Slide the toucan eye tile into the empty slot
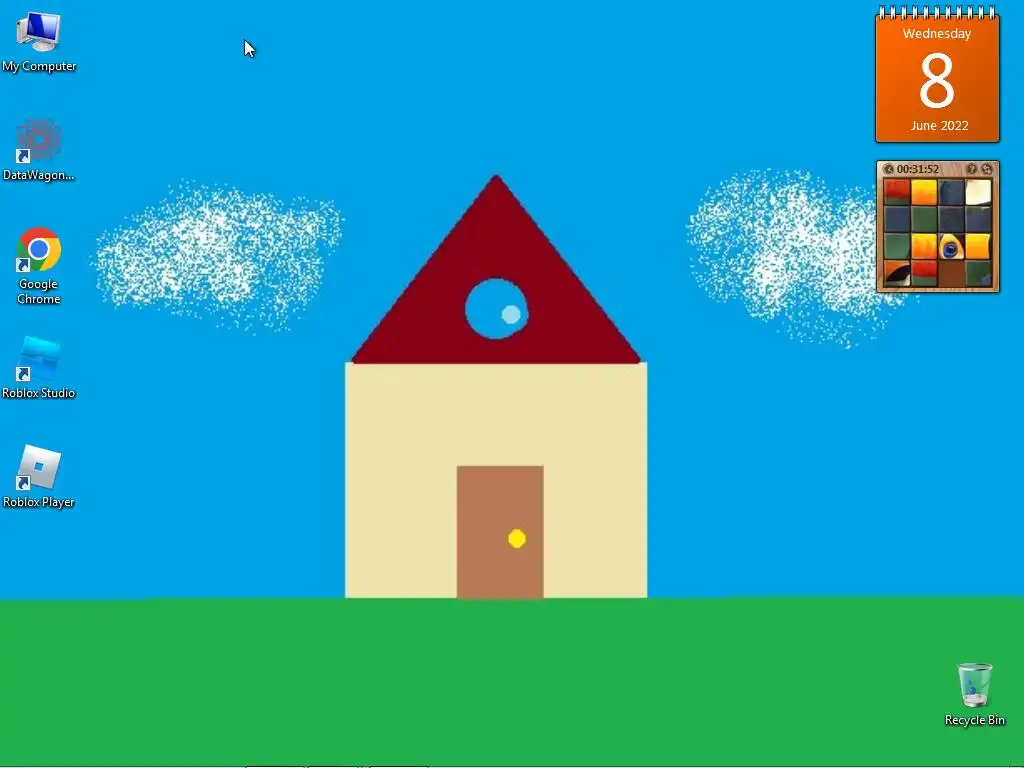The image size is (1024, 768). [951, 246]
